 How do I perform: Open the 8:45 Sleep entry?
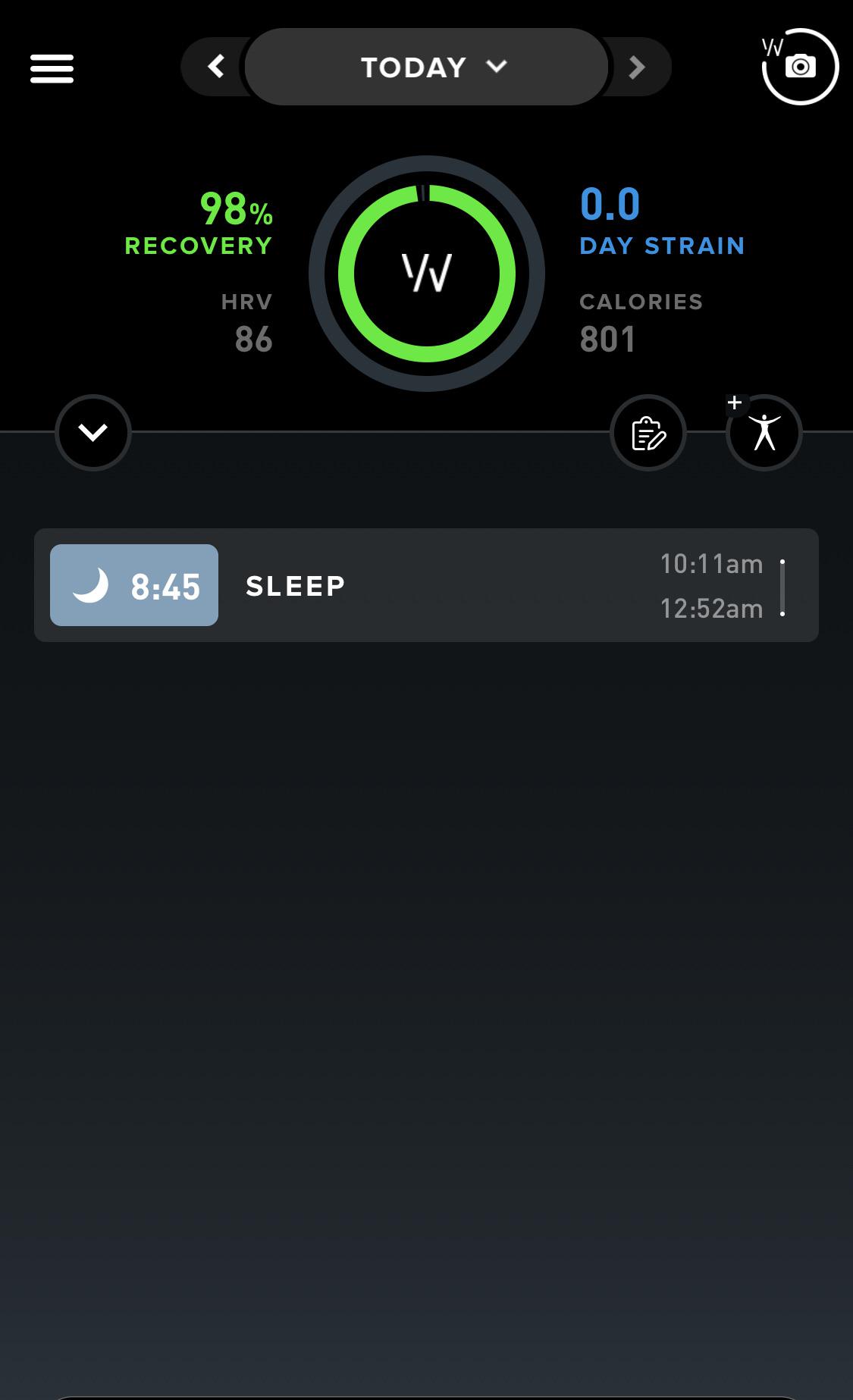(x=426, y=585)
